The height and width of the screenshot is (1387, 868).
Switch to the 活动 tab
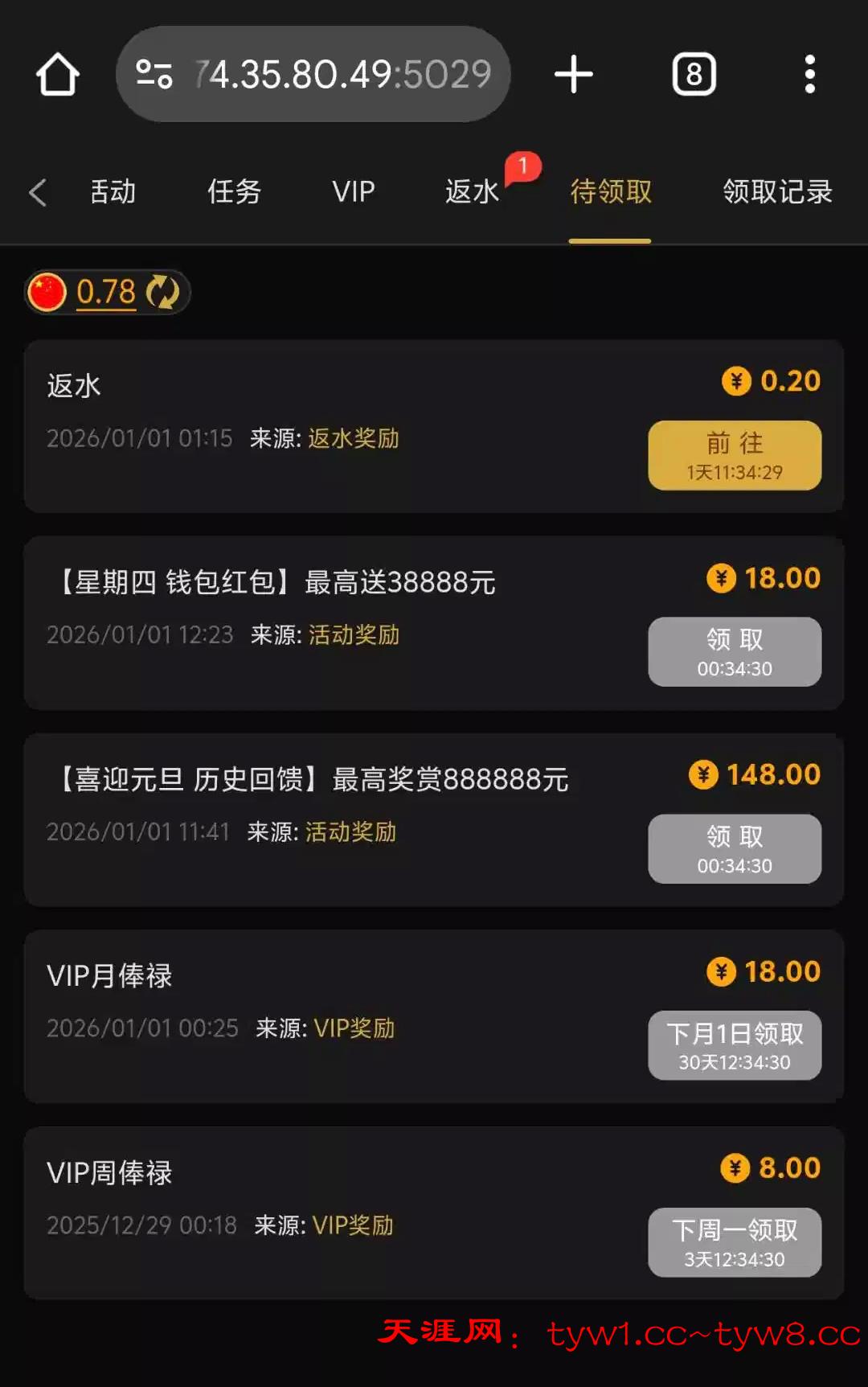pos(113,192)
